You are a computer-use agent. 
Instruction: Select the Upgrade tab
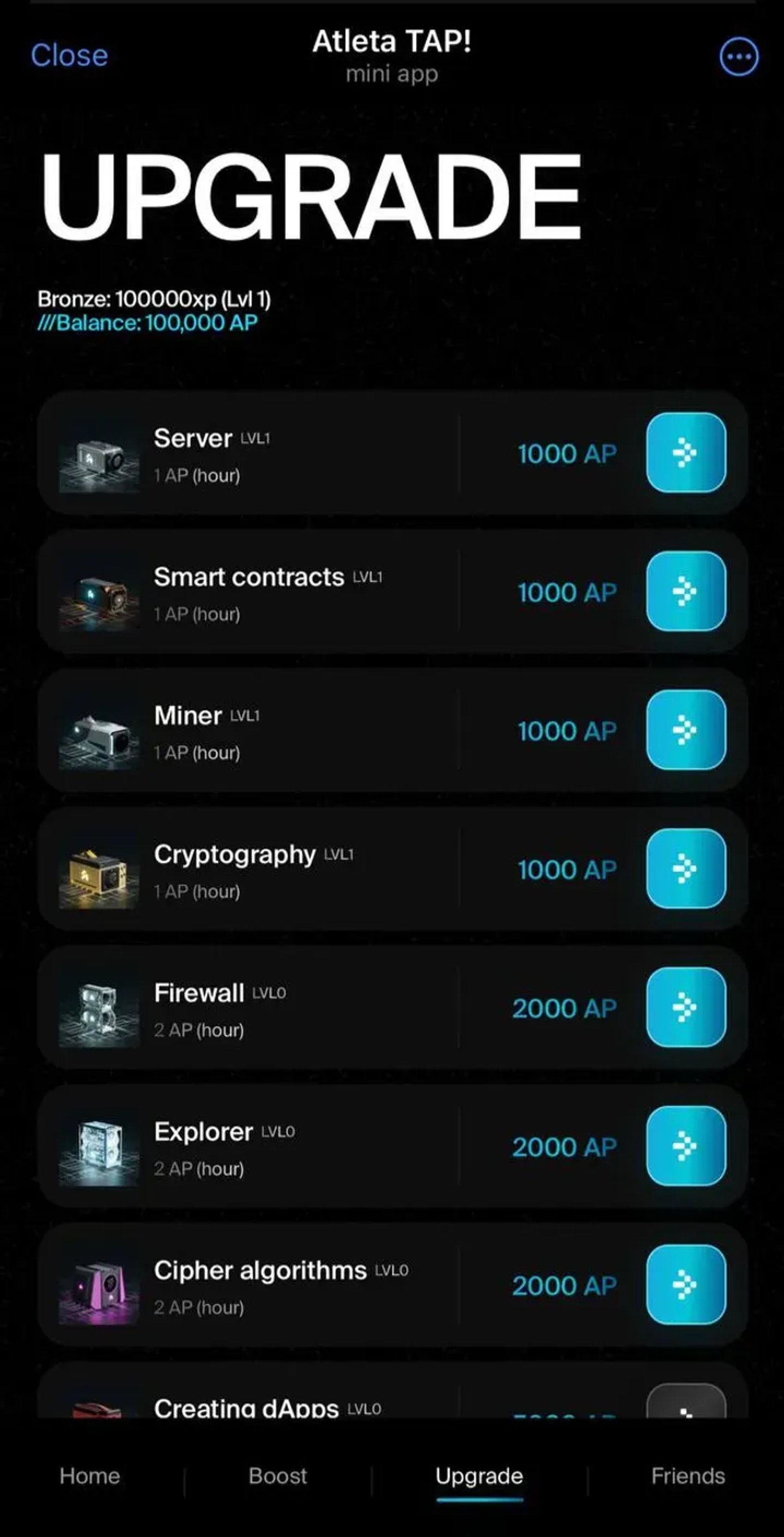click(479, 1476)
